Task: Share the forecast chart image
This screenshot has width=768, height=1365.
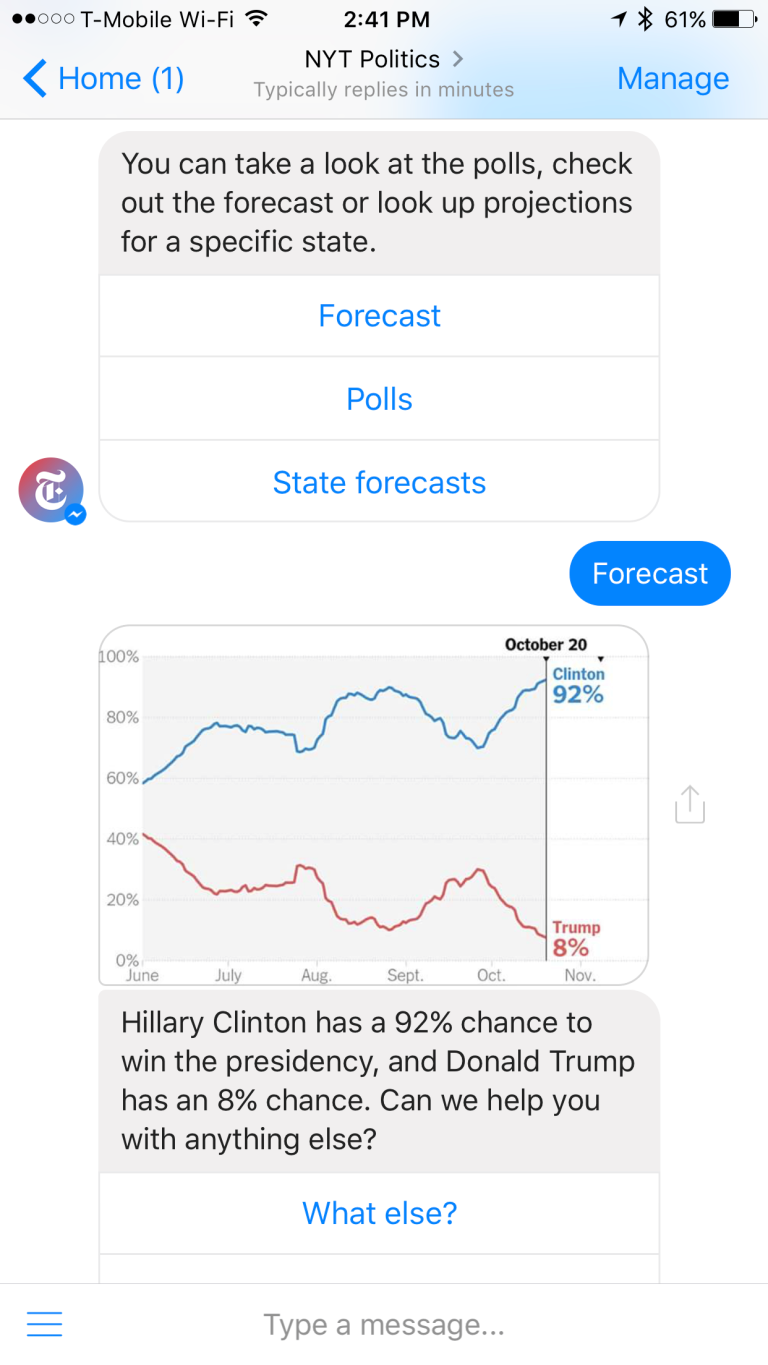Action: [690, 803]
